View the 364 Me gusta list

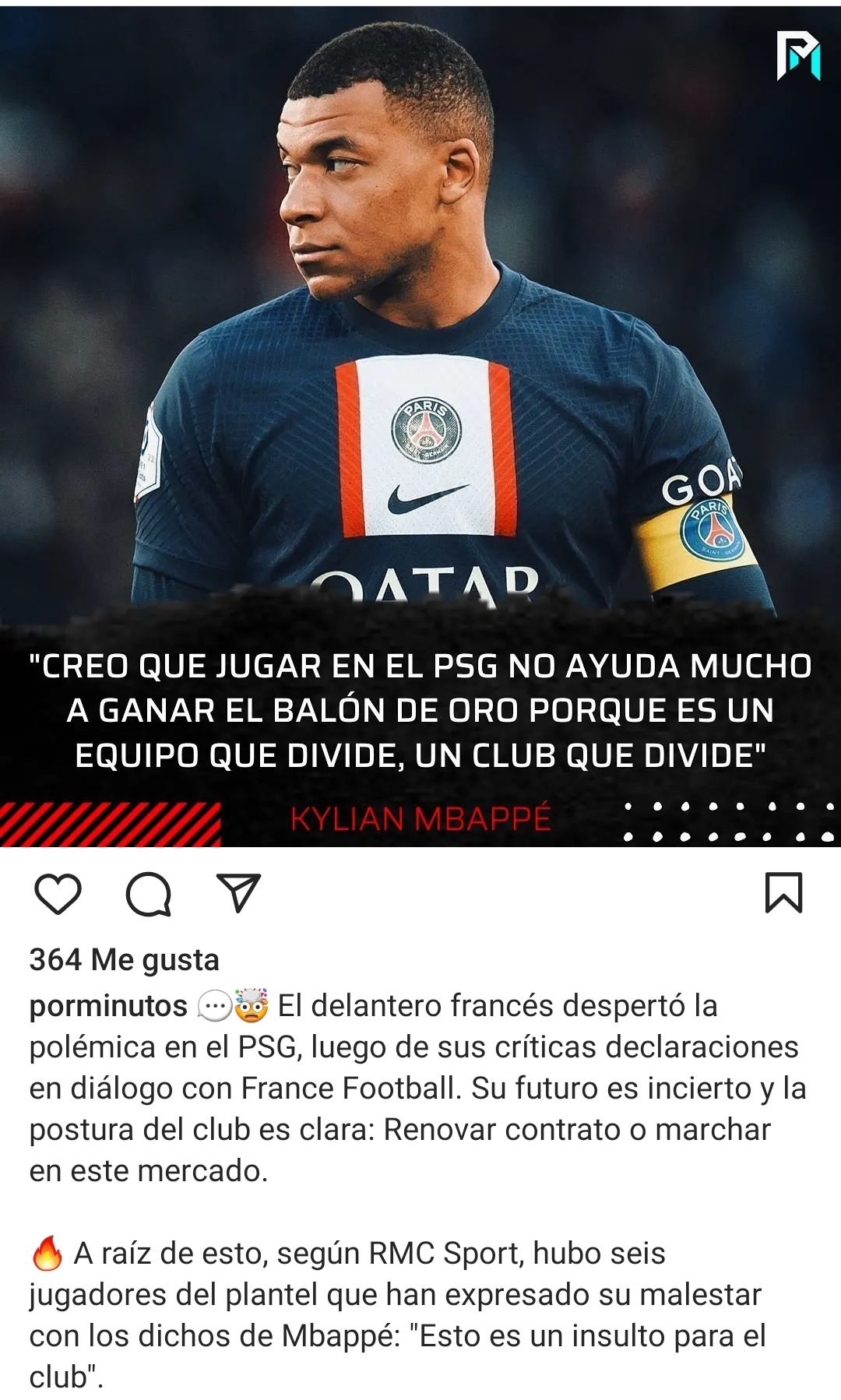pos(125,959)
